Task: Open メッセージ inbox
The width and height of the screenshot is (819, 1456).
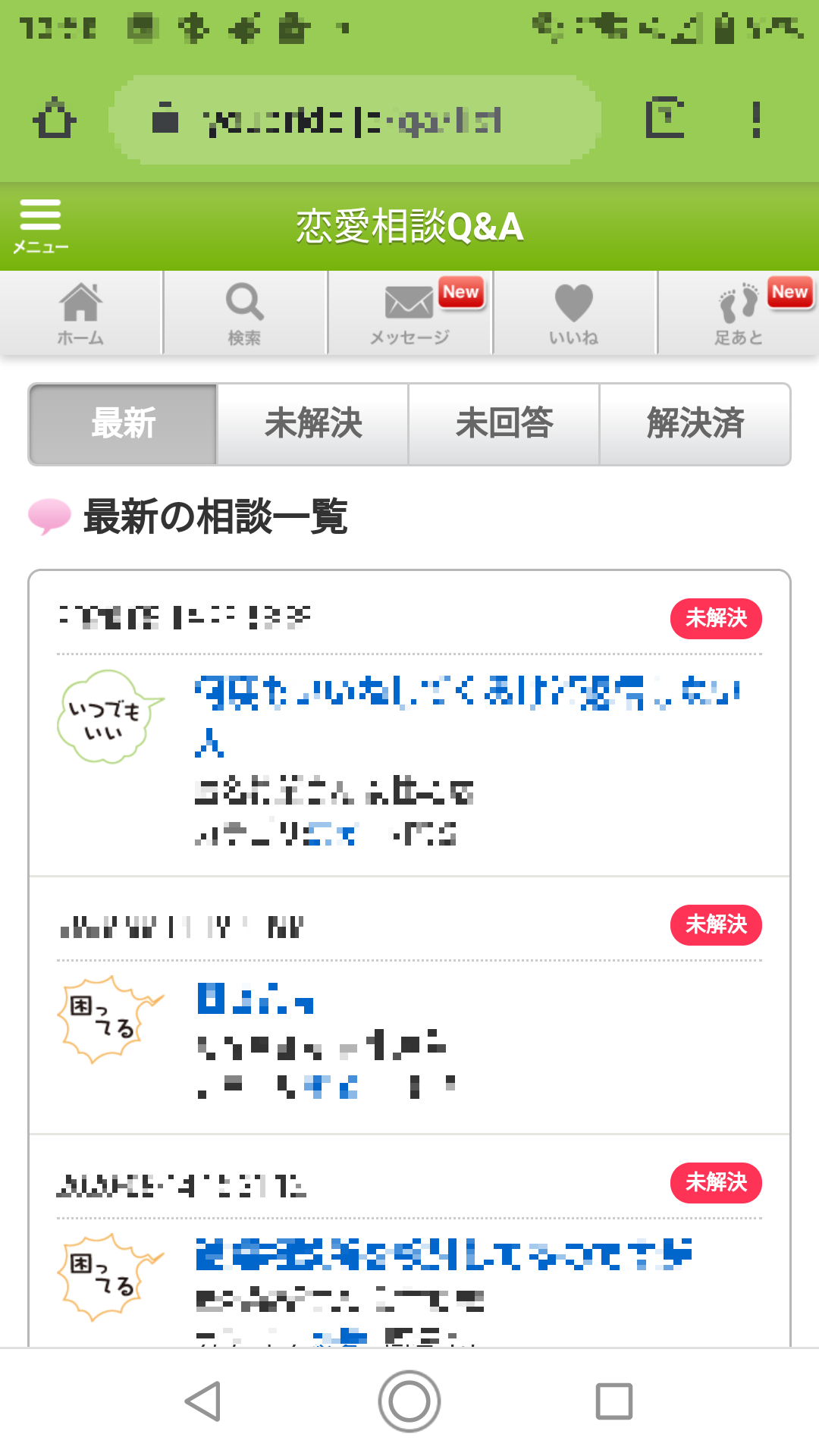Action: coord(409,313)
